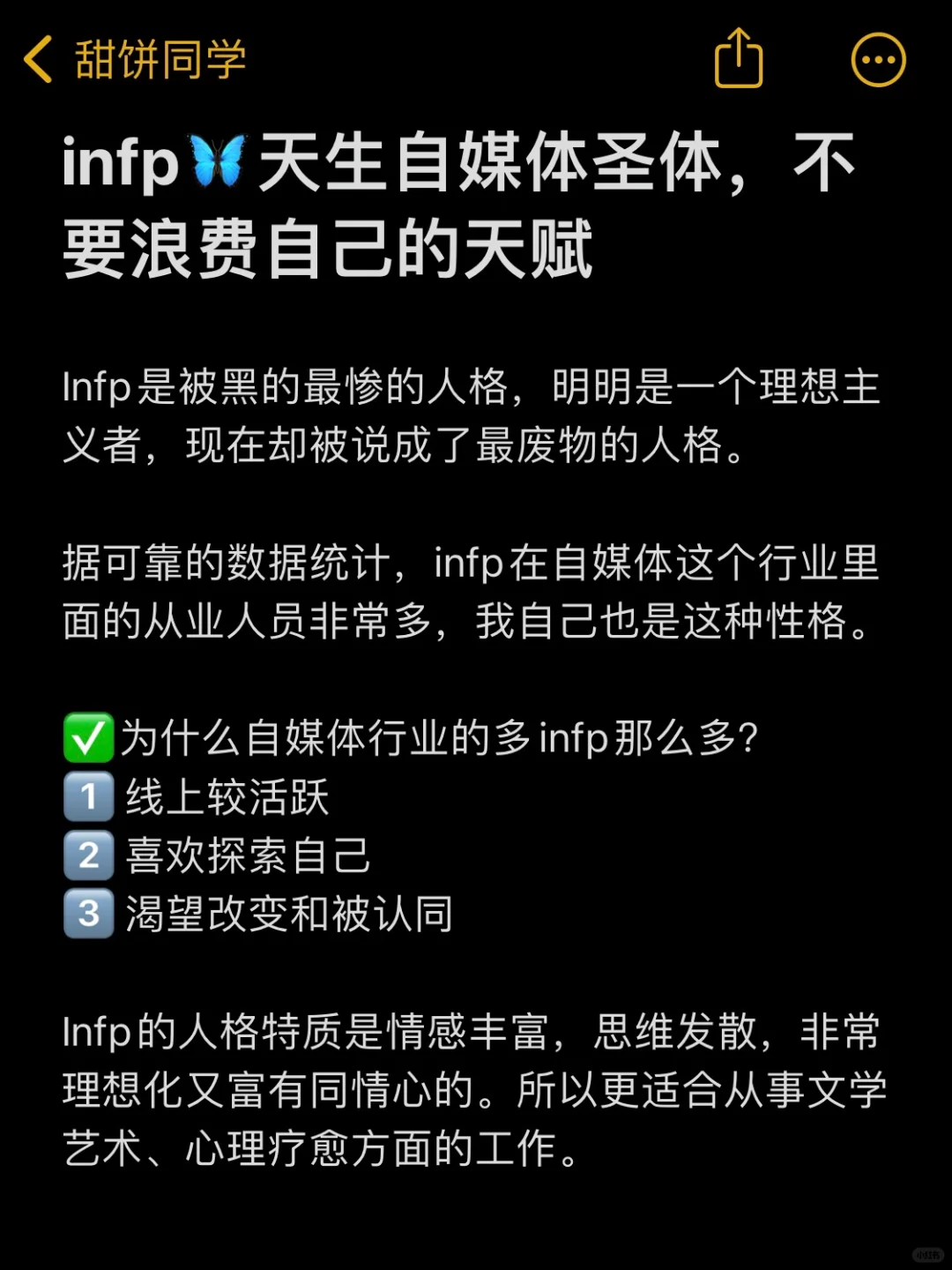Select the 3️⃣ icon beside 渴望改变和被认同
Viewport: 952px width, 1270px height.
pos(88,915)
